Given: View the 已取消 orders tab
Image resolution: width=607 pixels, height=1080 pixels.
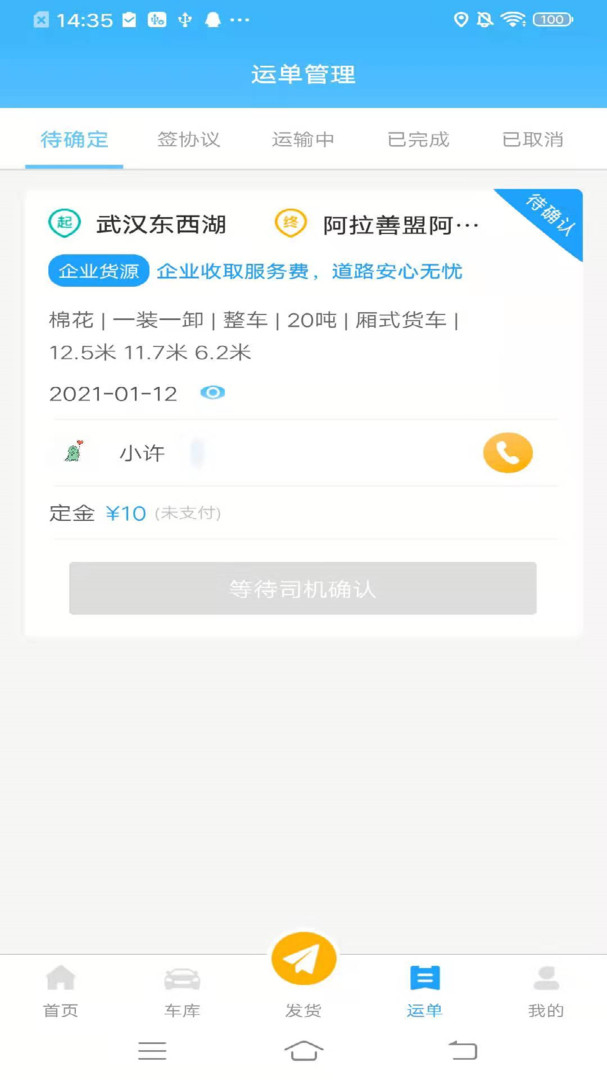Looking at the screenshot, I should tap(533, 140).
